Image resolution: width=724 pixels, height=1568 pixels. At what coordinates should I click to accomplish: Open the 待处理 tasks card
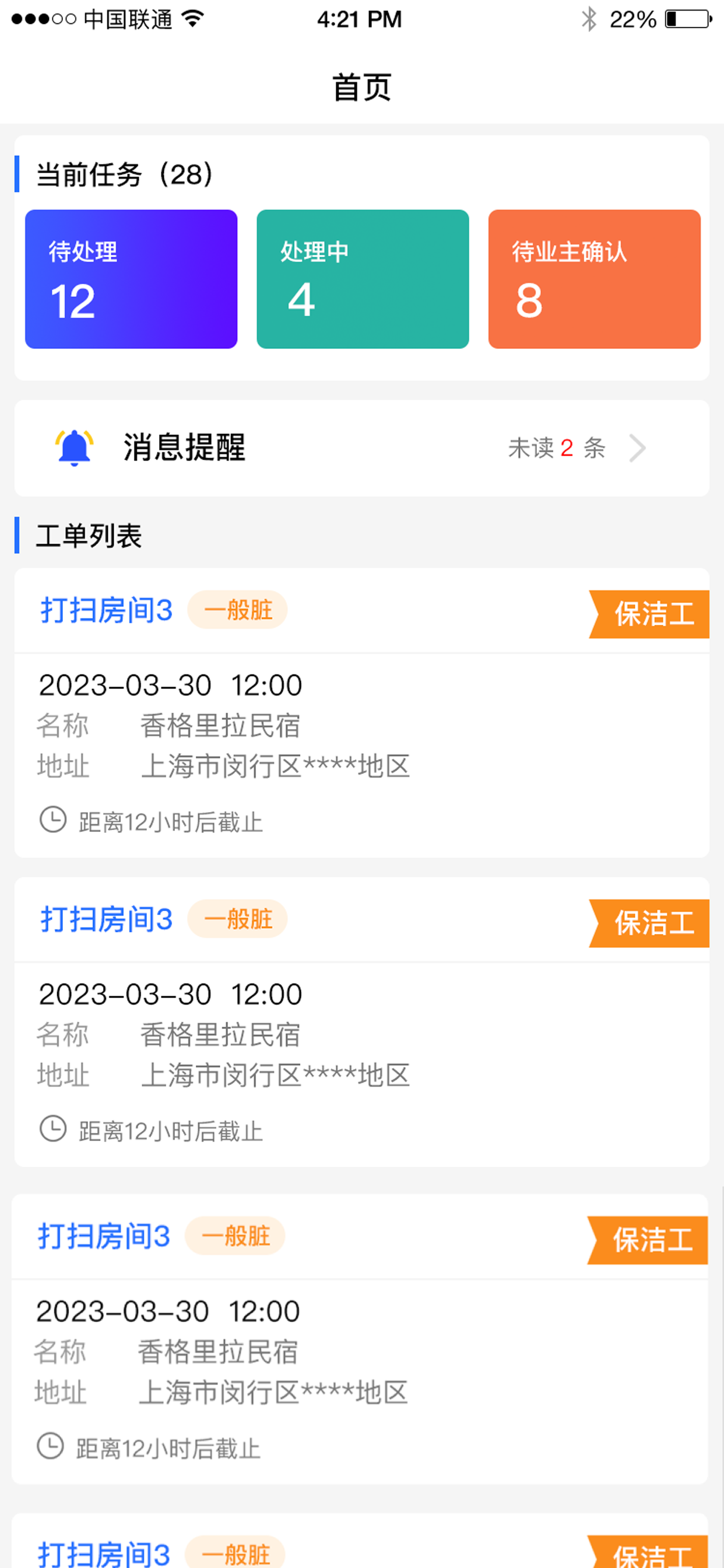[x=131, y=279]
